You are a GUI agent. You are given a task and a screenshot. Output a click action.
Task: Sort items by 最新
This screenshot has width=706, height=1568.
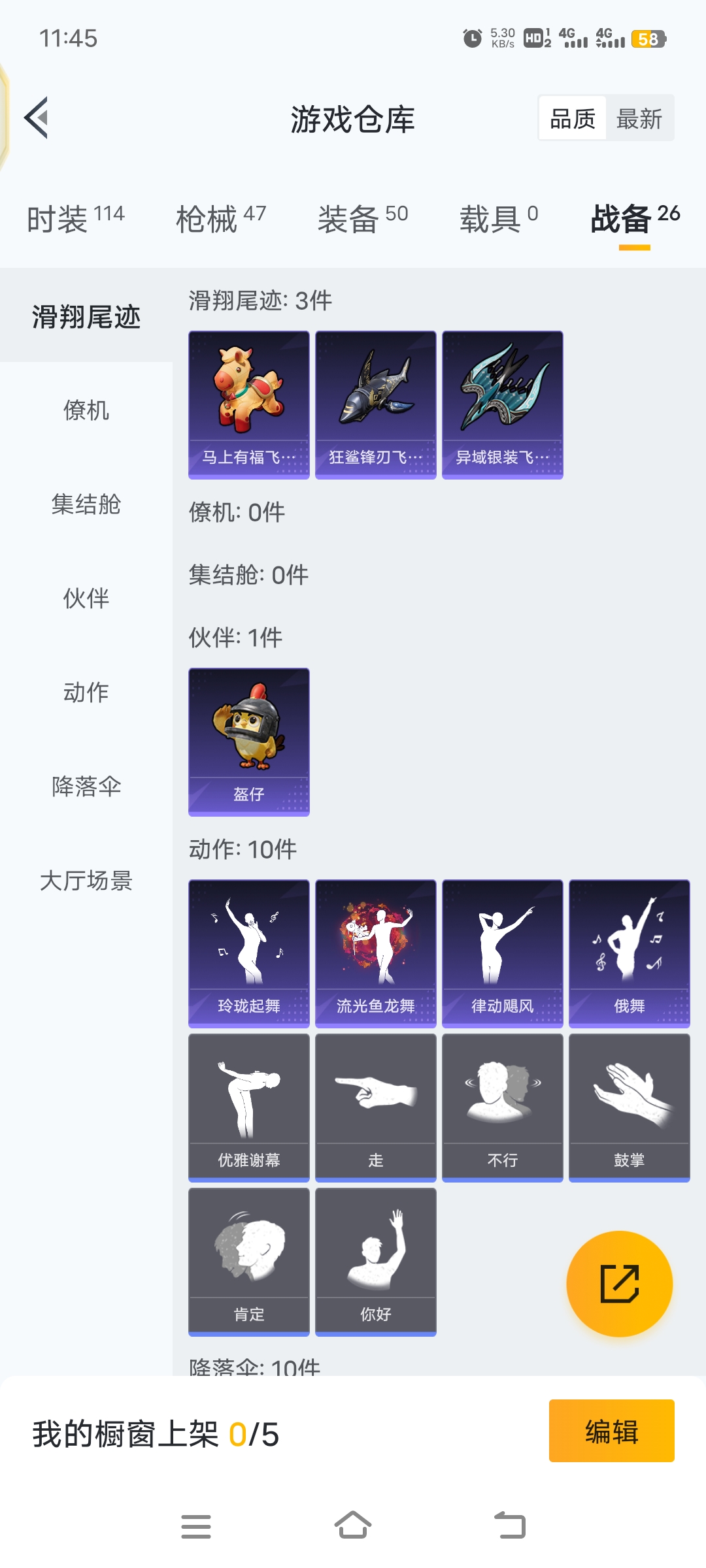pyautogui.click(x=639, y=119)
